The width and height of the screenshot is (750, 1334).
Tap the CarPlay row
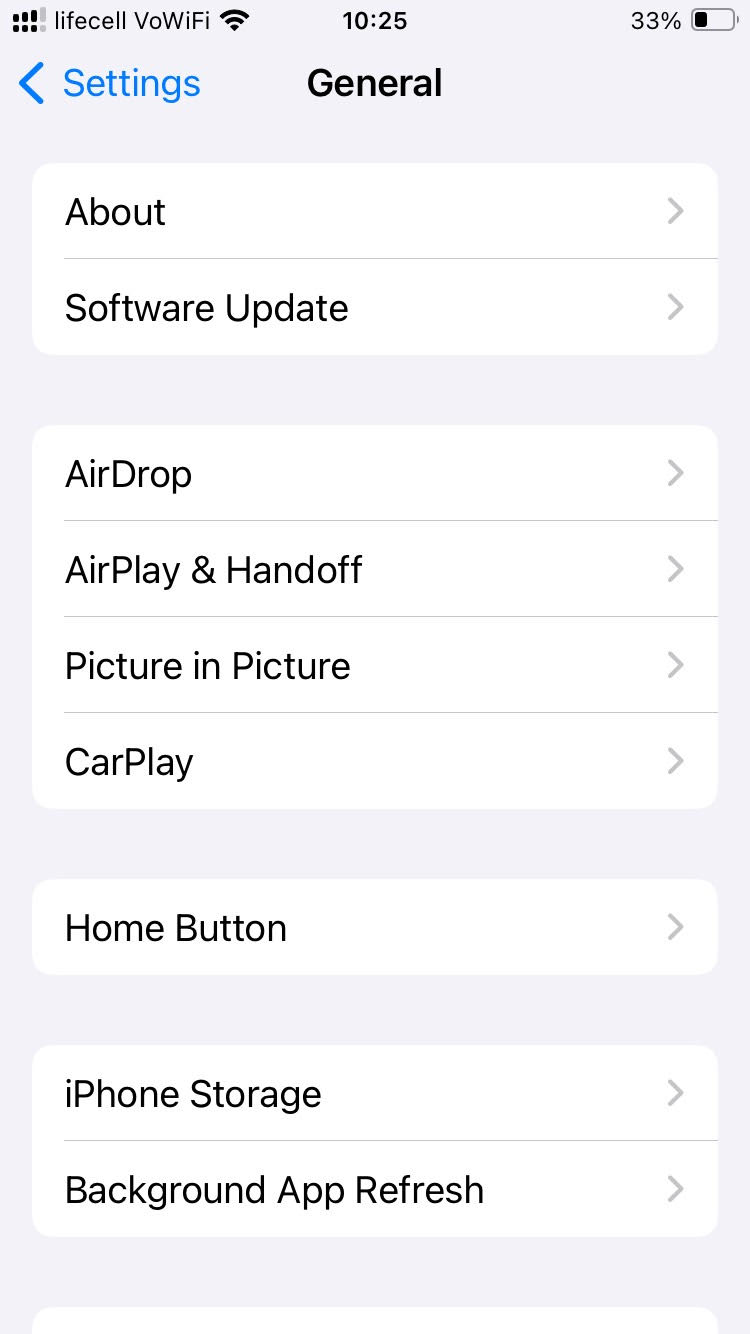(x=375, y=762)
